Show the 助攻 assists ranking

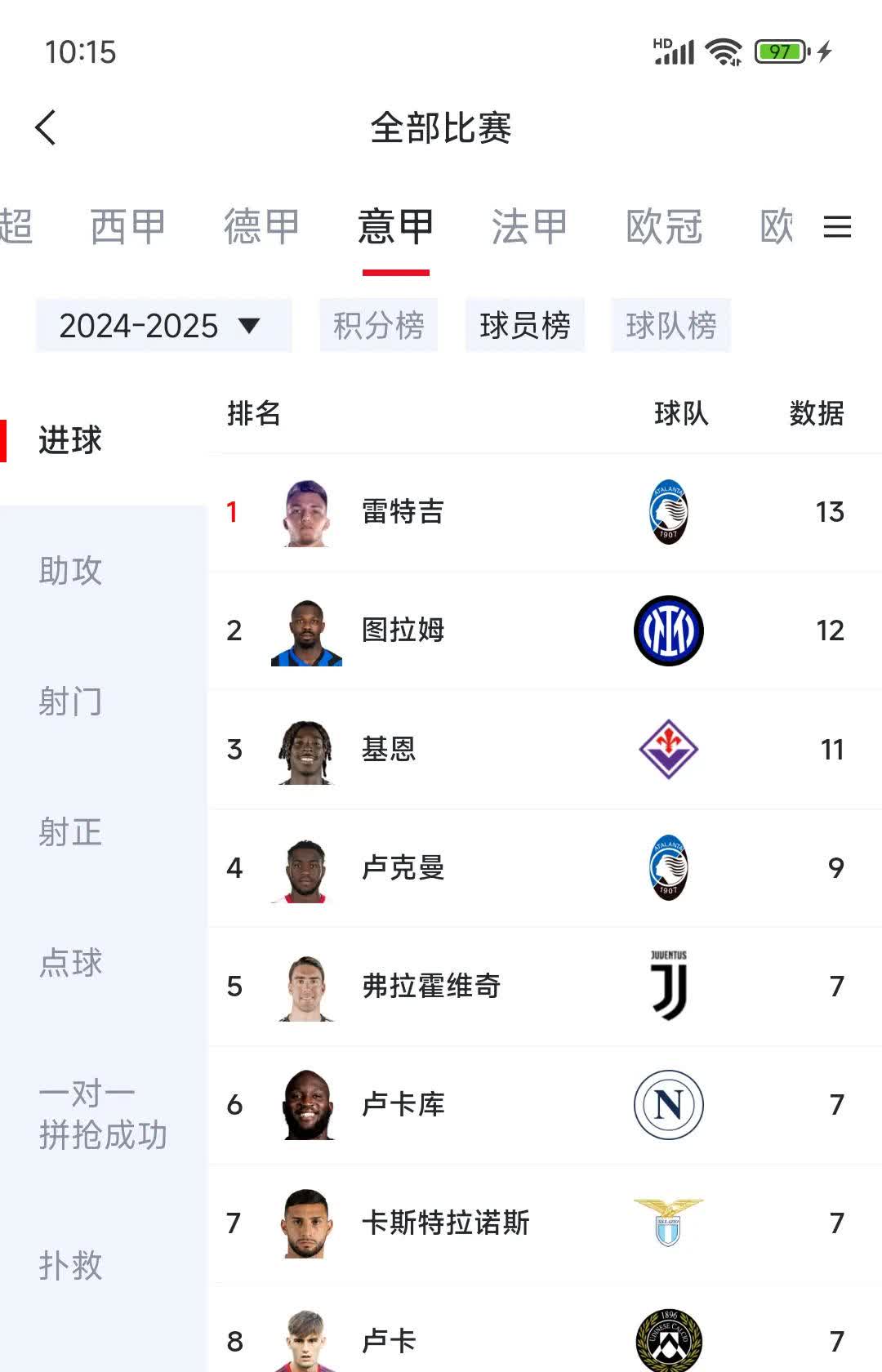point(71,571)
